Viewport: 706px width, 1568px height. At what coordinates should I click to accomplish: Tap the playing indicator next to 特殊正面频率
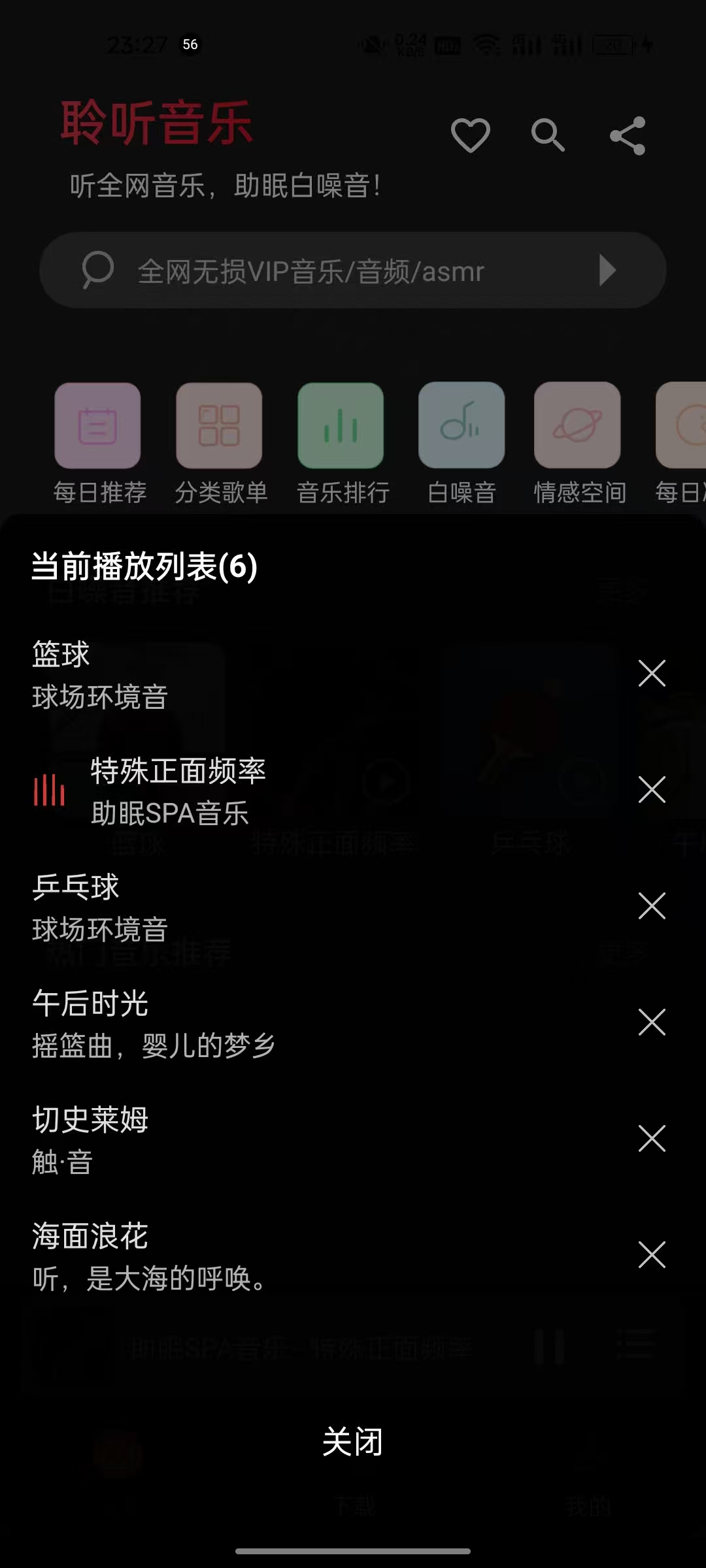[x=48, y=791]
